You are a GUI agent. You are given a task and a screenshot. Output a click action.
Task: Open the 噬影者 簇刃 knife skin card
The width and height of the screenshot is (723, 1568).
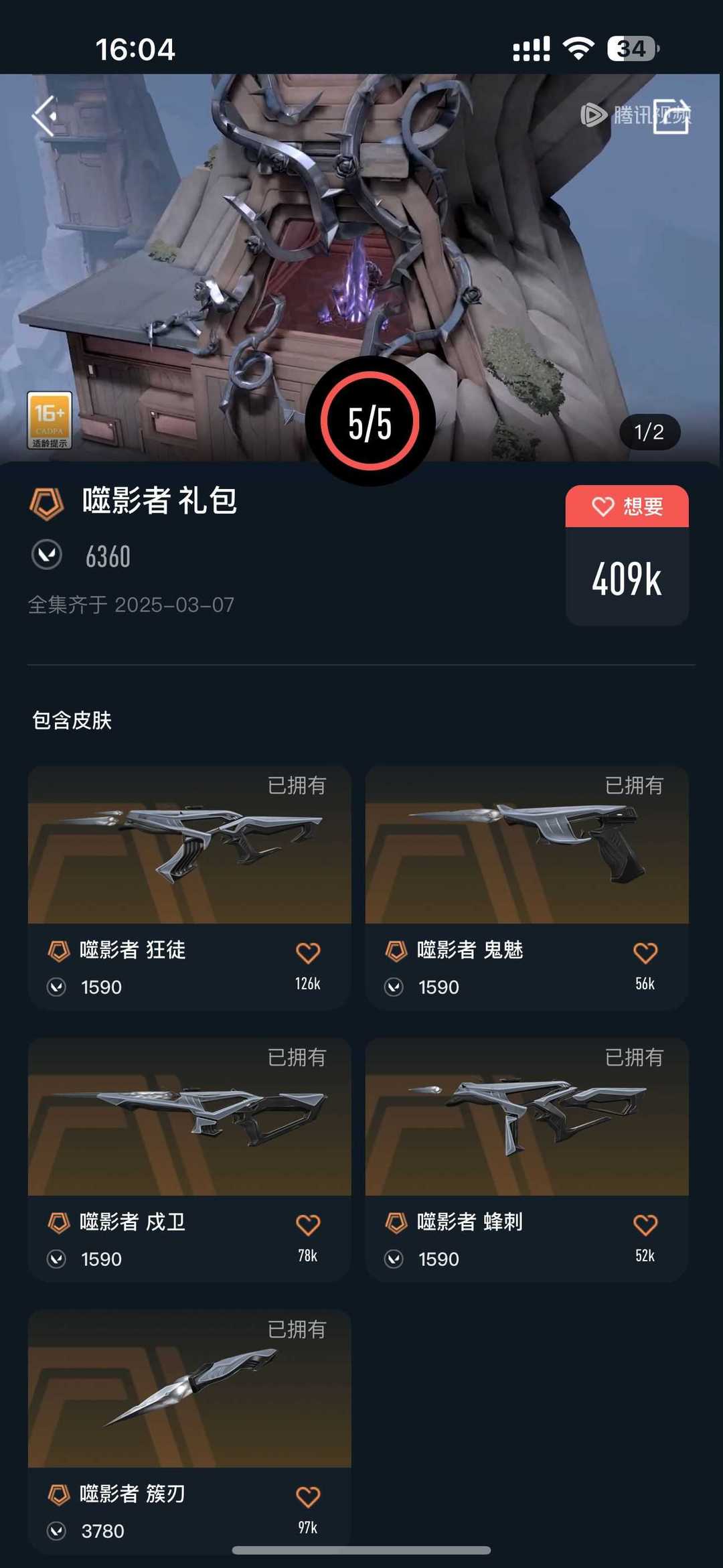click(x=189, y=1432)
